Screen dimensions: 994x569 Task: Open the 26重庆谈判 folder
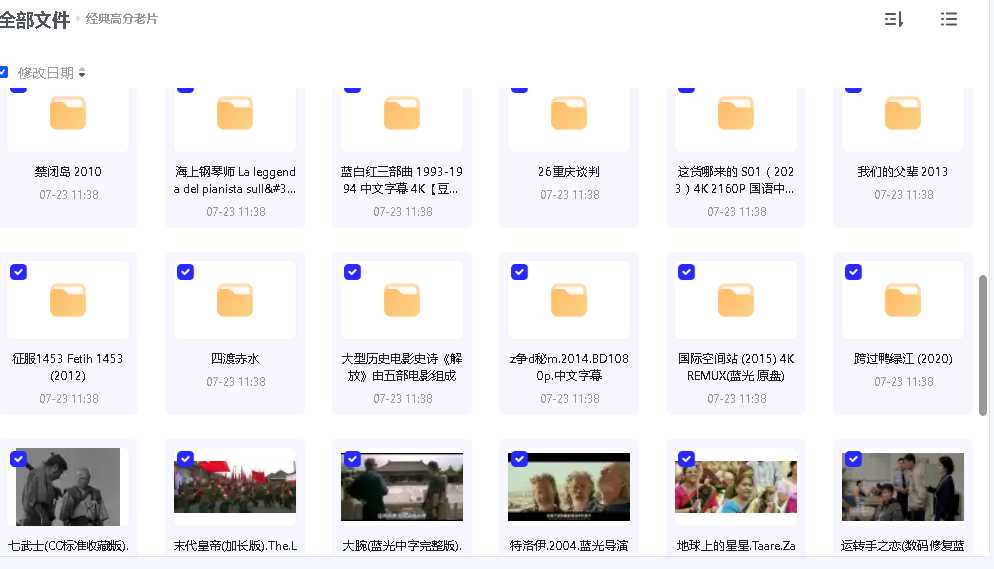(x=569, y=114)
